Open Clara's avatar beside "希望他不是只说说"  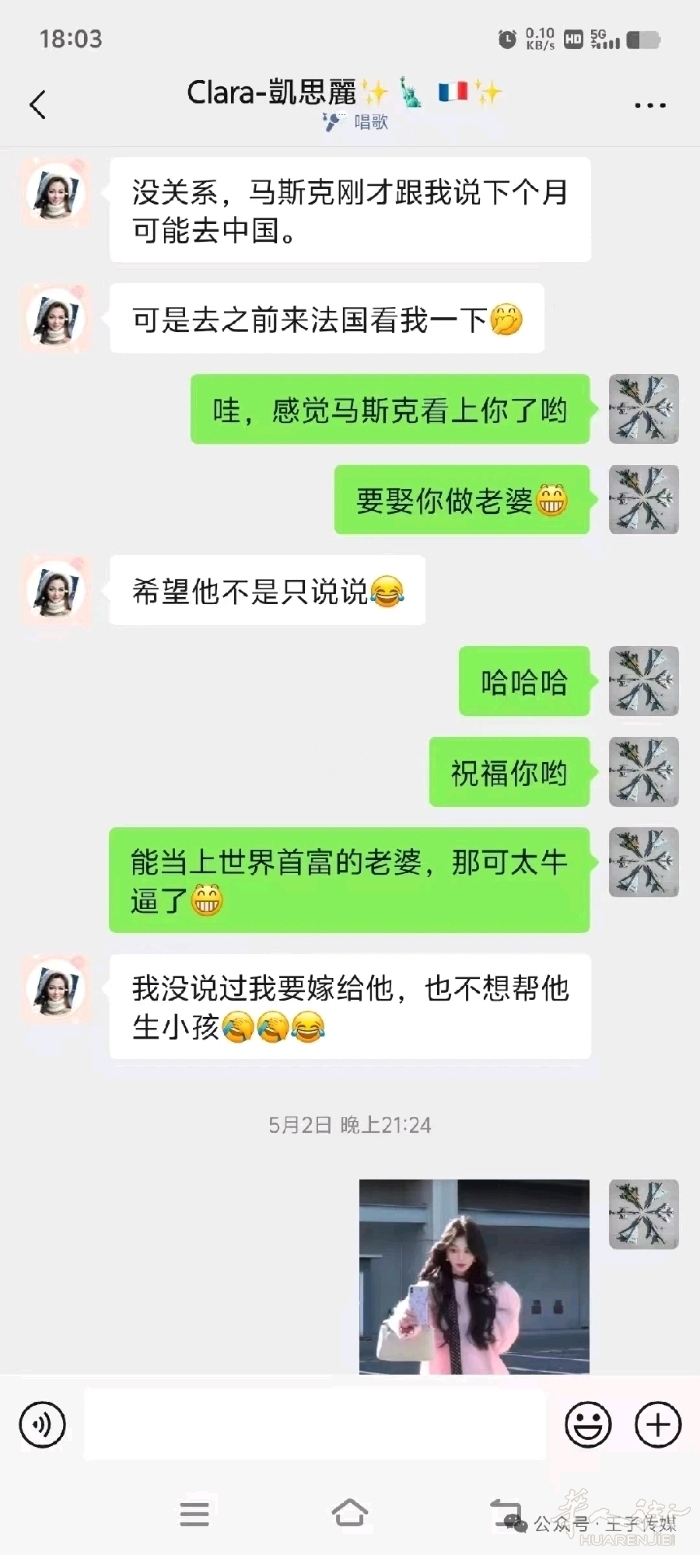56,591
